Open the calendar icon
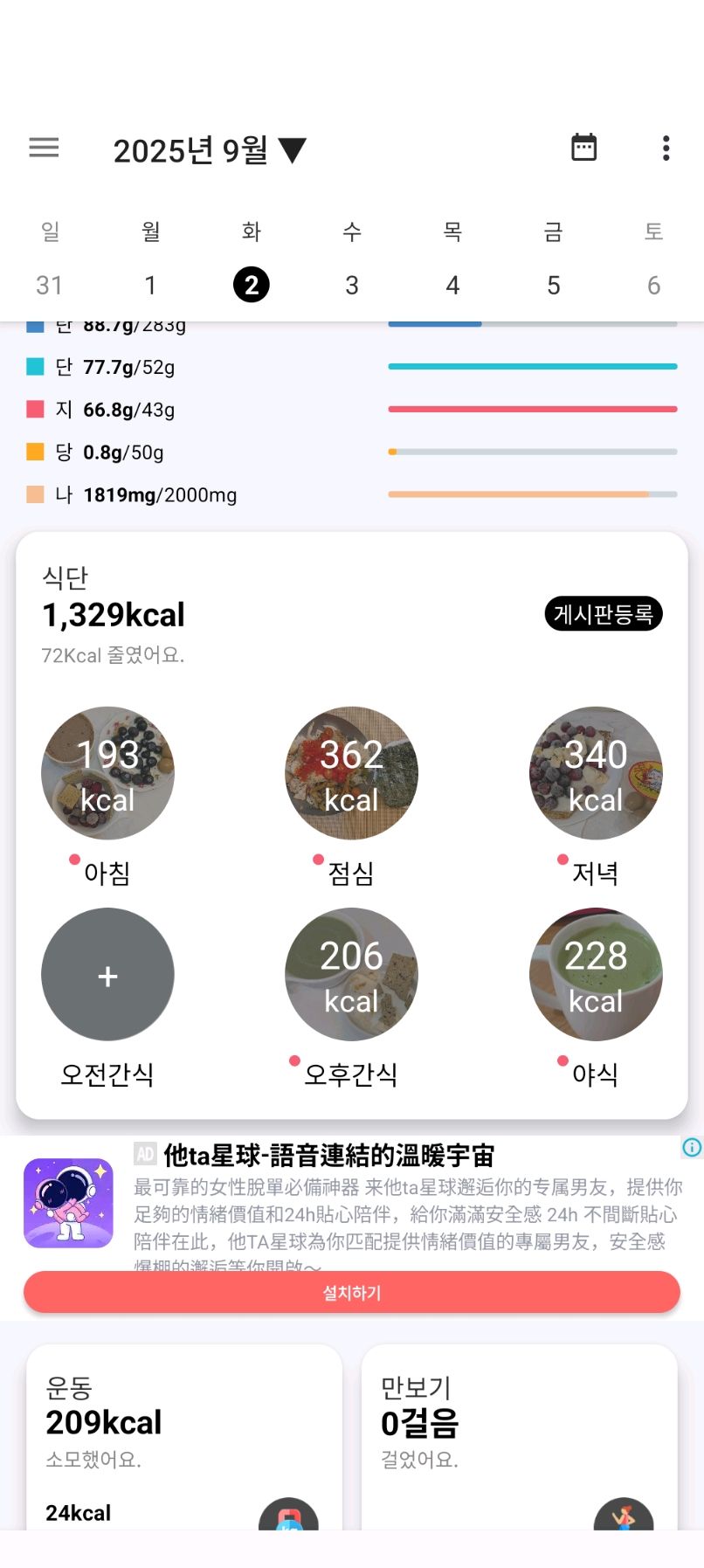704x1568 pixels. point(583,148)
